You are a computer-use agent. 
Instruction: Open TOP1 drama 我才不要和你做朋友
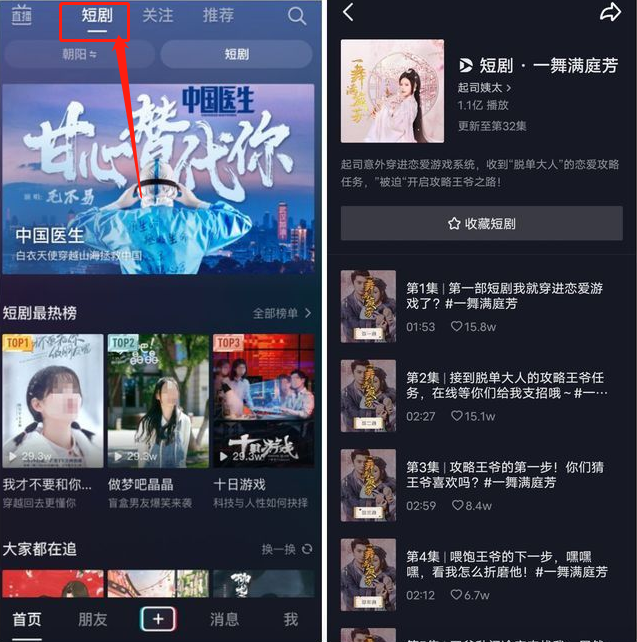coord(52,400)
